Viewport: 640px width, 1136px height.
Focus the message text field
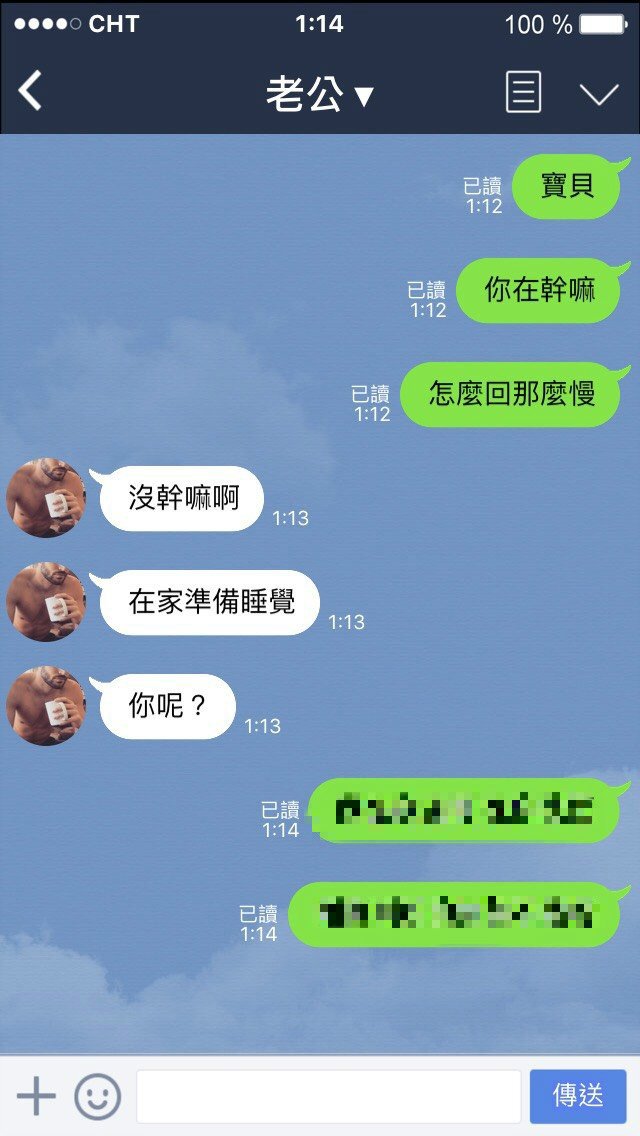[x=328, y=1096]
